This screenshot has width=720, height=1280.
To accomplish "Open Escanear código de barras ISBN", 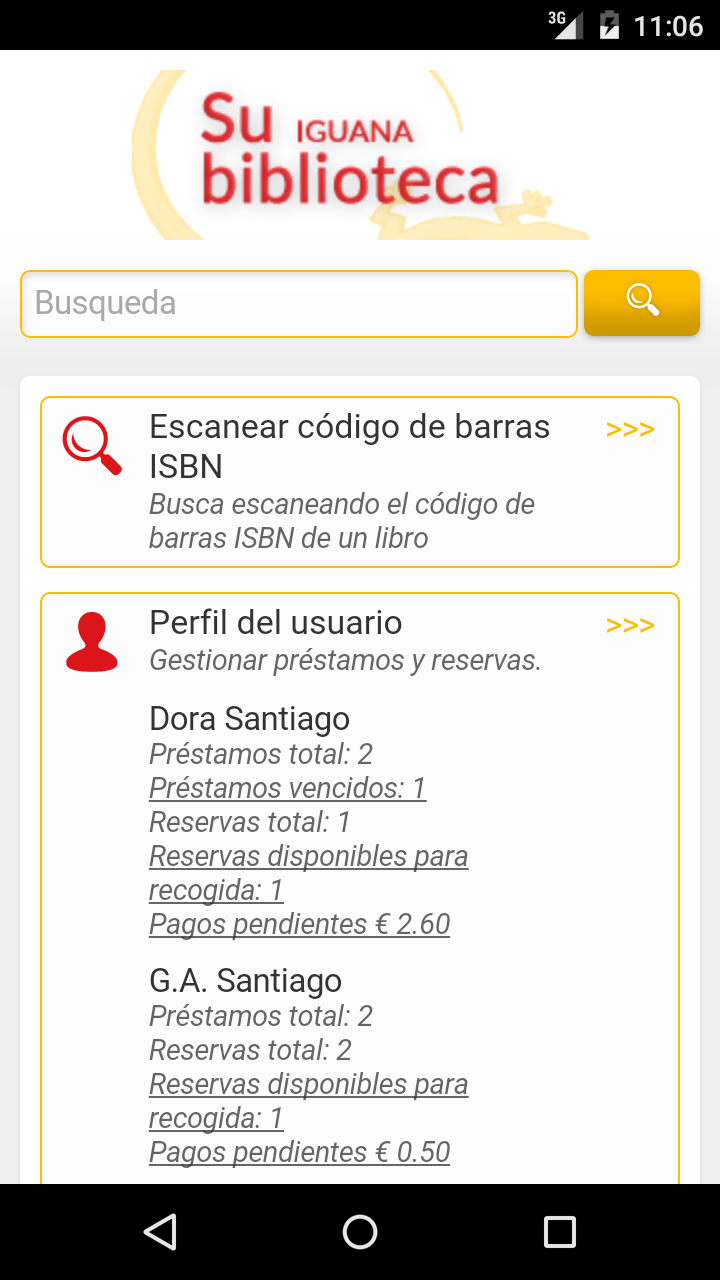I will [360, 482].
